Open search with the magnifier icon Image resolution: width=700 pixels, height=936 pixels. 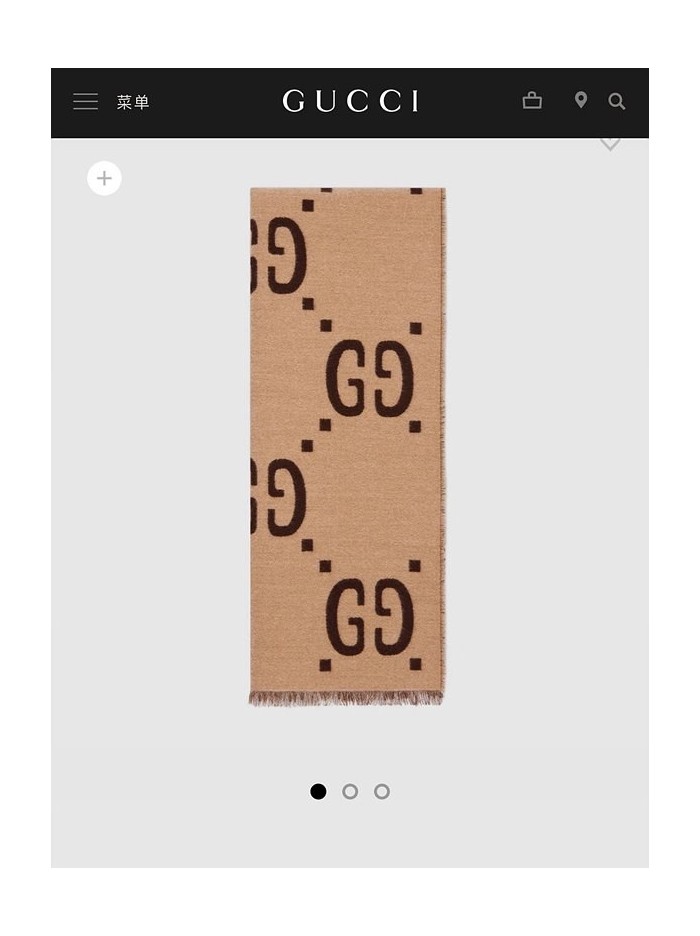617,101
